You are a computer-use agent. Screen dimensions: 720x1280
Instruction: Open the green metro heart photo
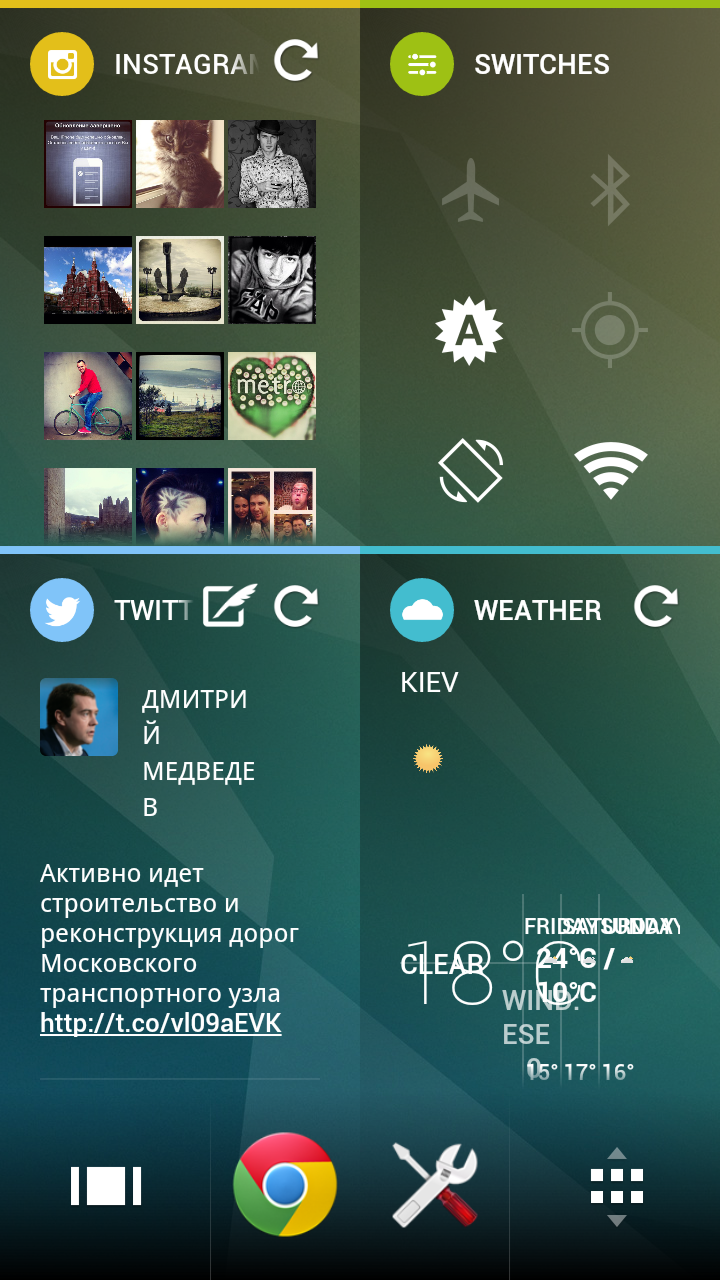(272, 396)
